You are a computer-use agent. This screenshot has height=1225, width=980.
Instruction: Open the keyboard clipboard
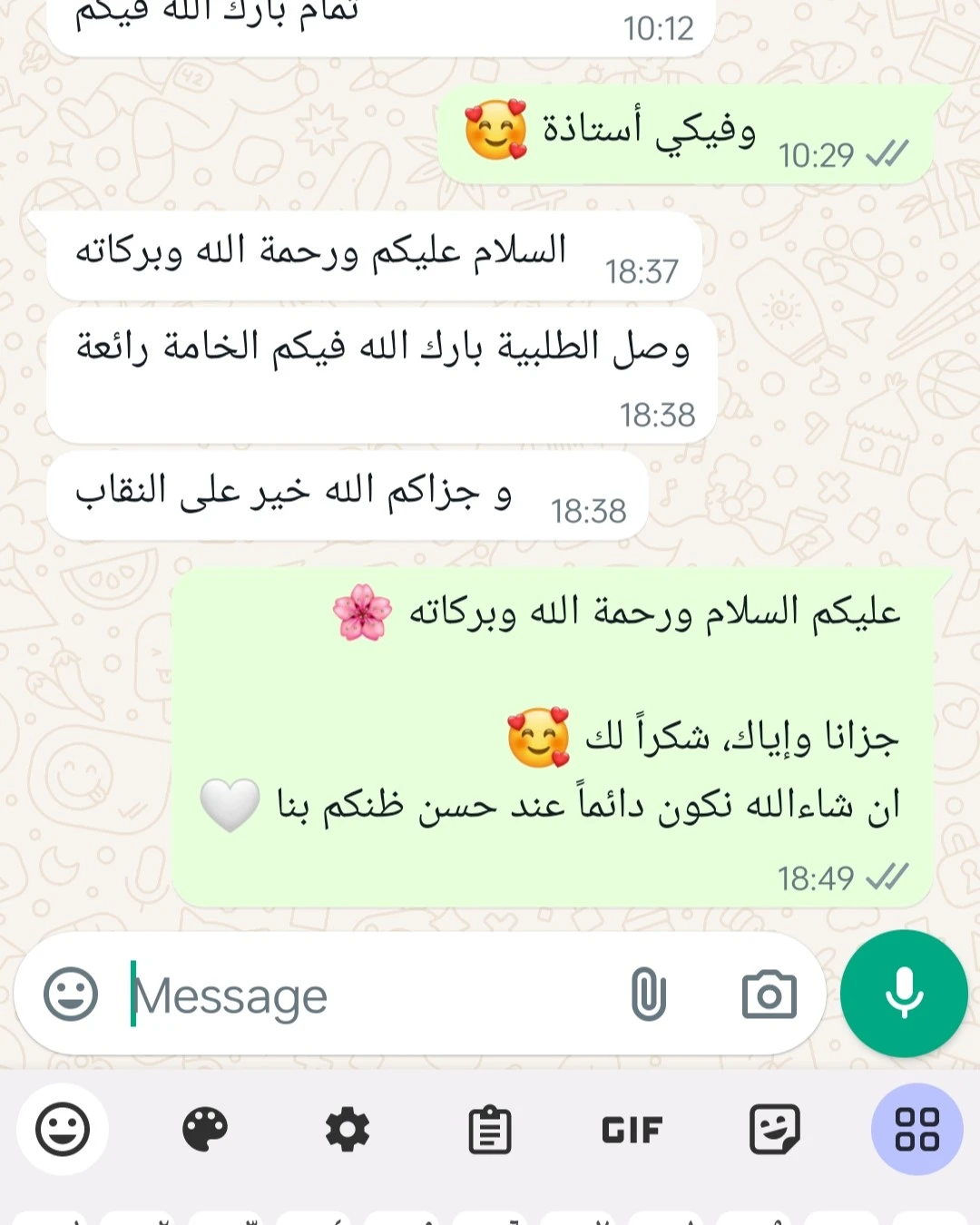click(490, 1130)
